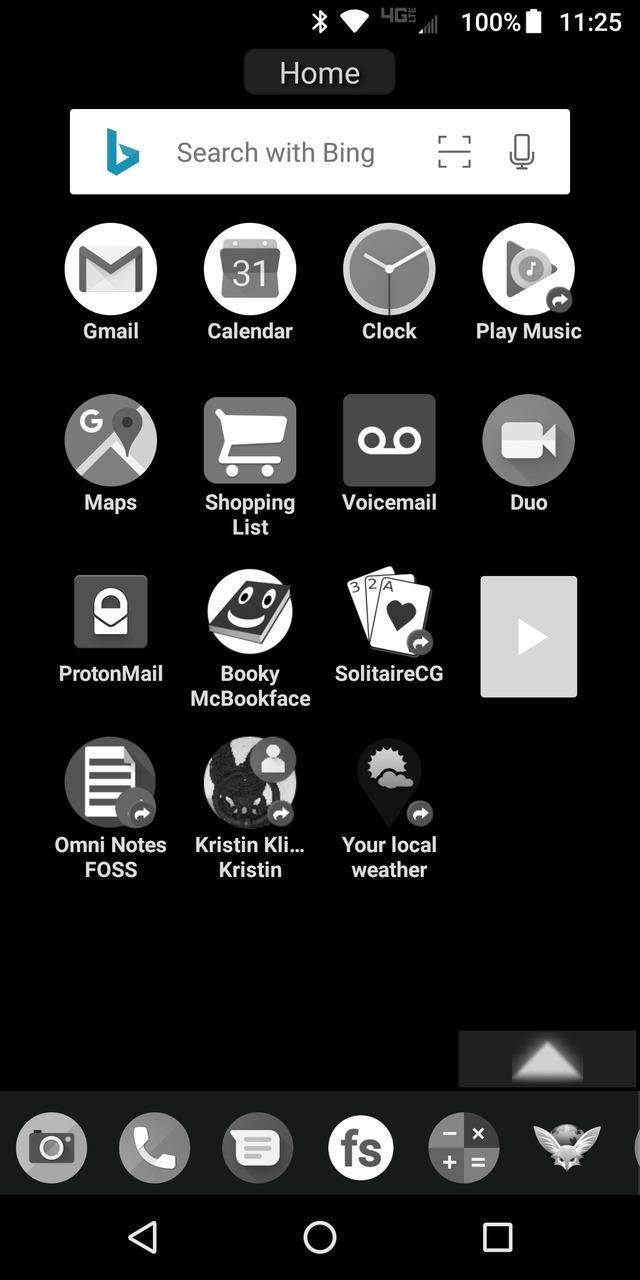The height and width of the screenshot is (1280, 640).
Task: Open the SolitaireCG game
Action: 389,611
